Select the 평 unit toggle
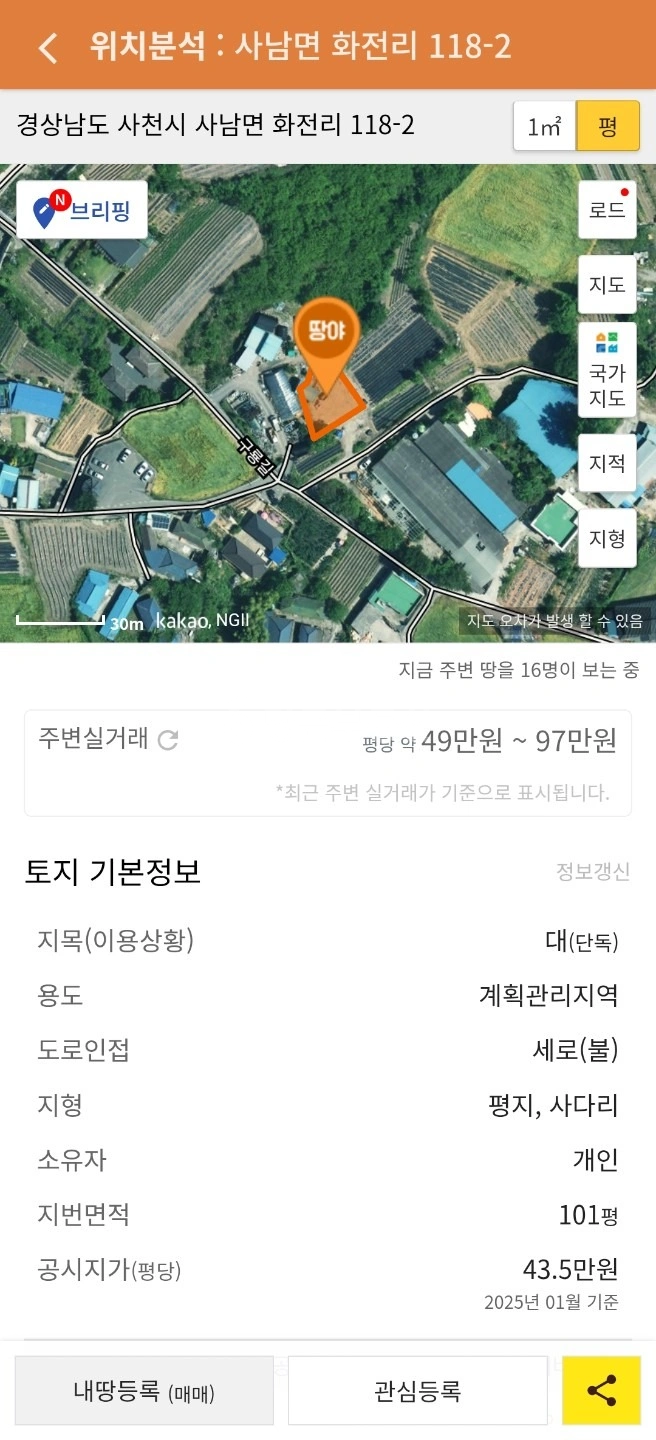The width and height of the screenshot is (656, 1440). (608, 126)
